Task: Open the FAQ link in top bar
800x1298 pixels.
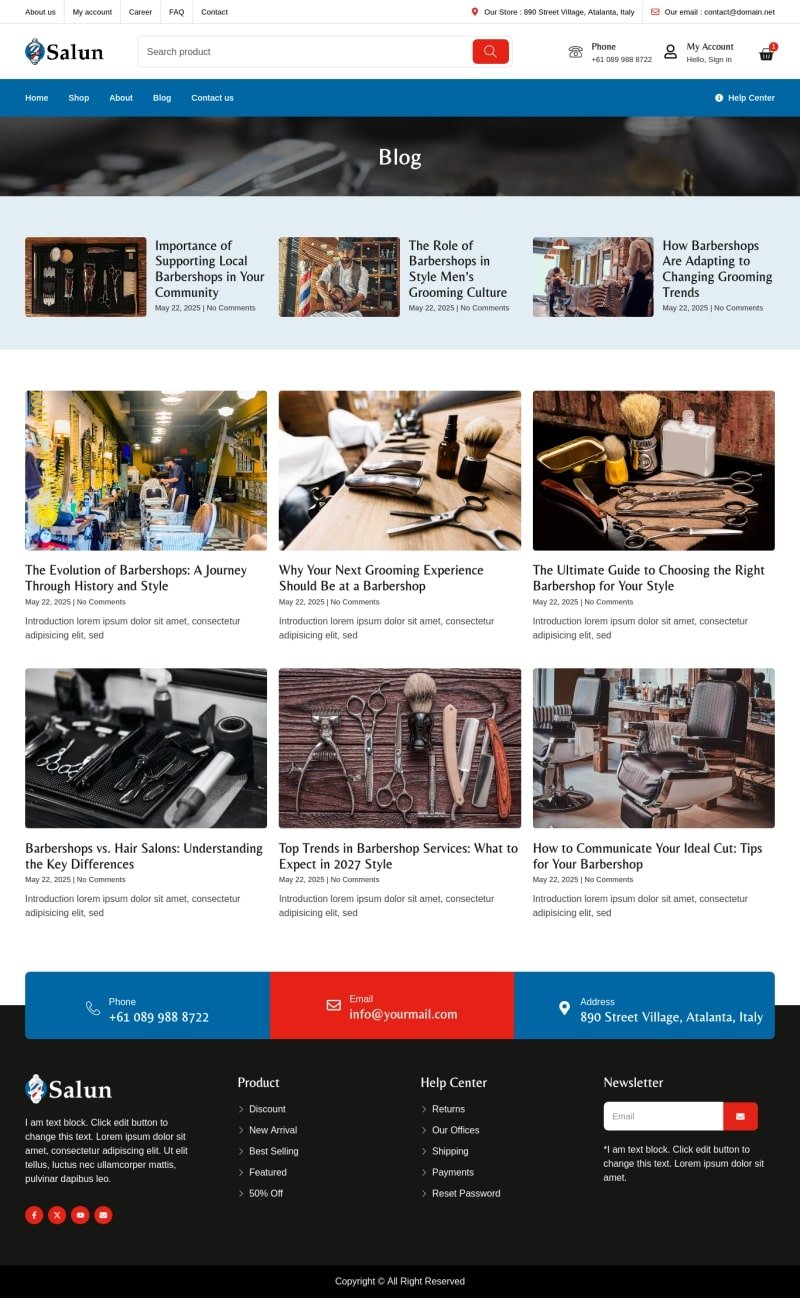Action: (176, 12)
